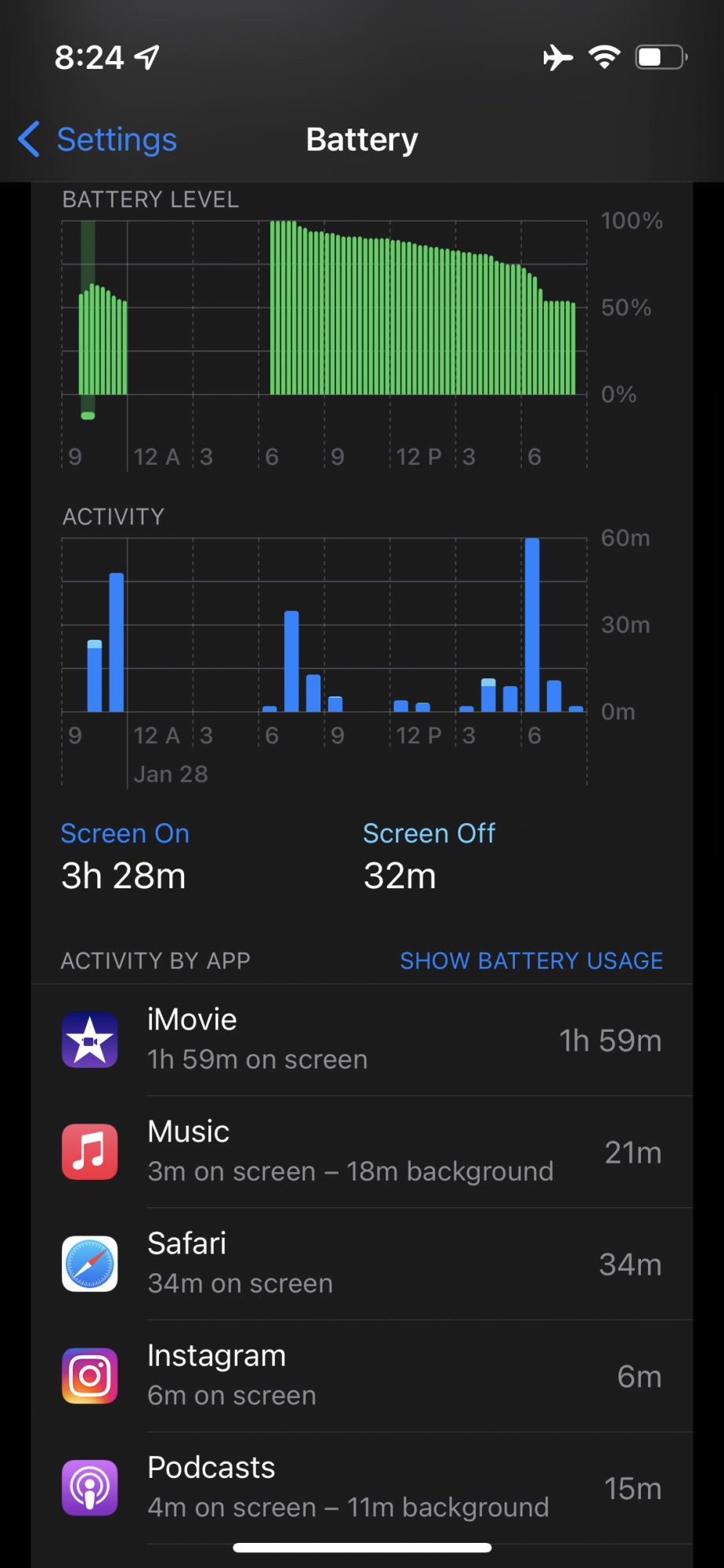Tap the Safari usage row

[362, 1264]
